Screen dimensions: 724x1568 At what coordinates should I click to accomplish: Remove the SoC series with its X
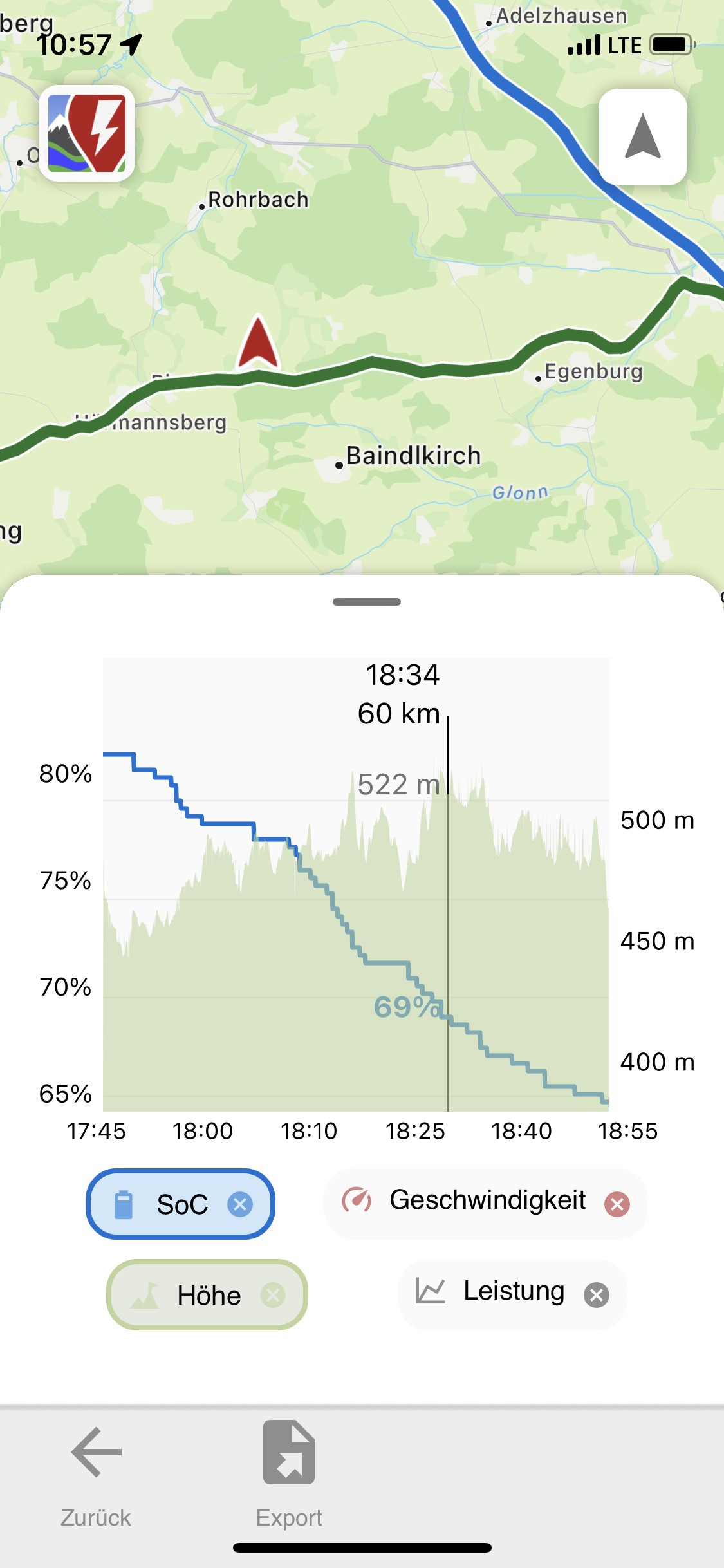point(240,1204)
